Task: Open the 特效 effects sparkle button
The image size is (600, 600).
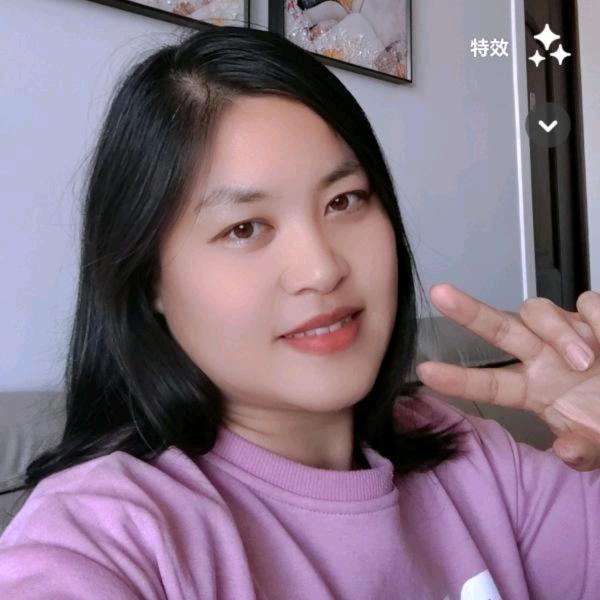Action: (548, 46)
